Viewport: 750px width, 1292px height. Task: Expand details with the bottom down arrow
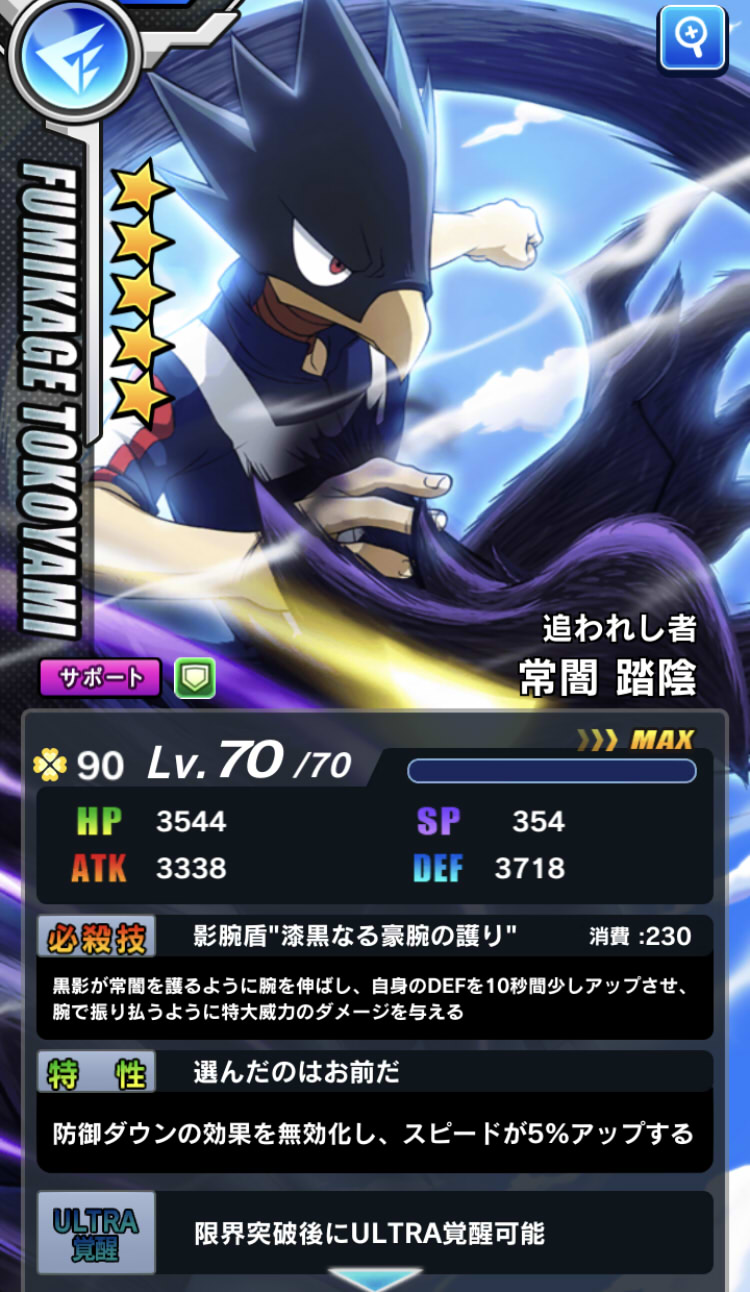tap(374, 1278)
